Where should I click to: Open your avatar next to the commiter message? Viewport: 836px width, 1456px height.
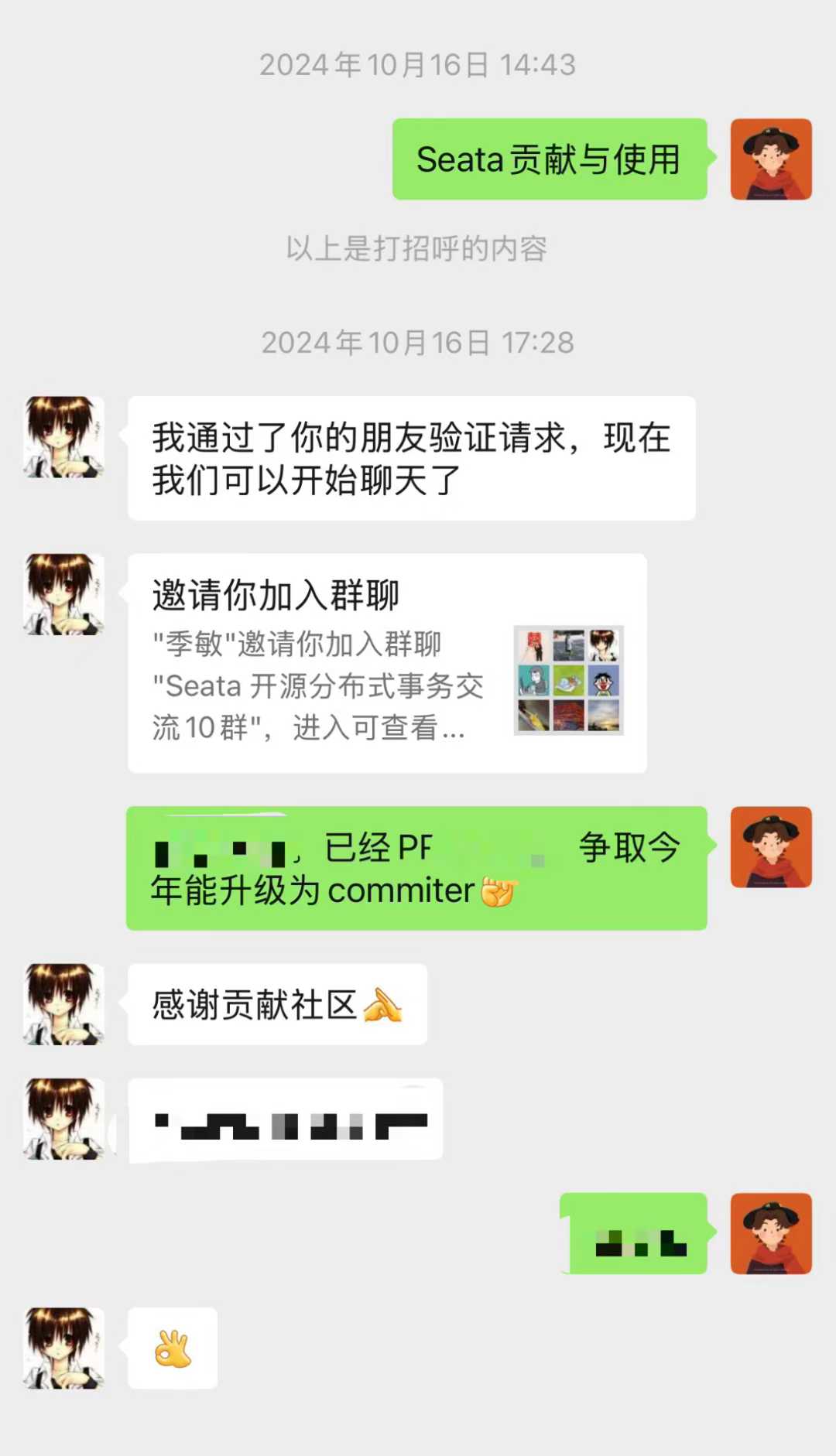coord(772,847)
